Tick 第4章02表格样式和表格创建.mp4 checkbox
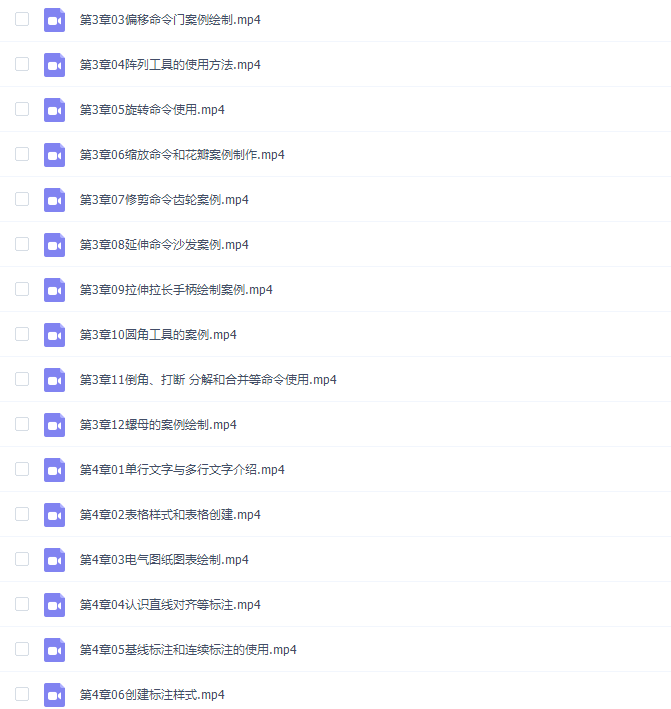Screen dimensions: 671x709 [22, 514]
